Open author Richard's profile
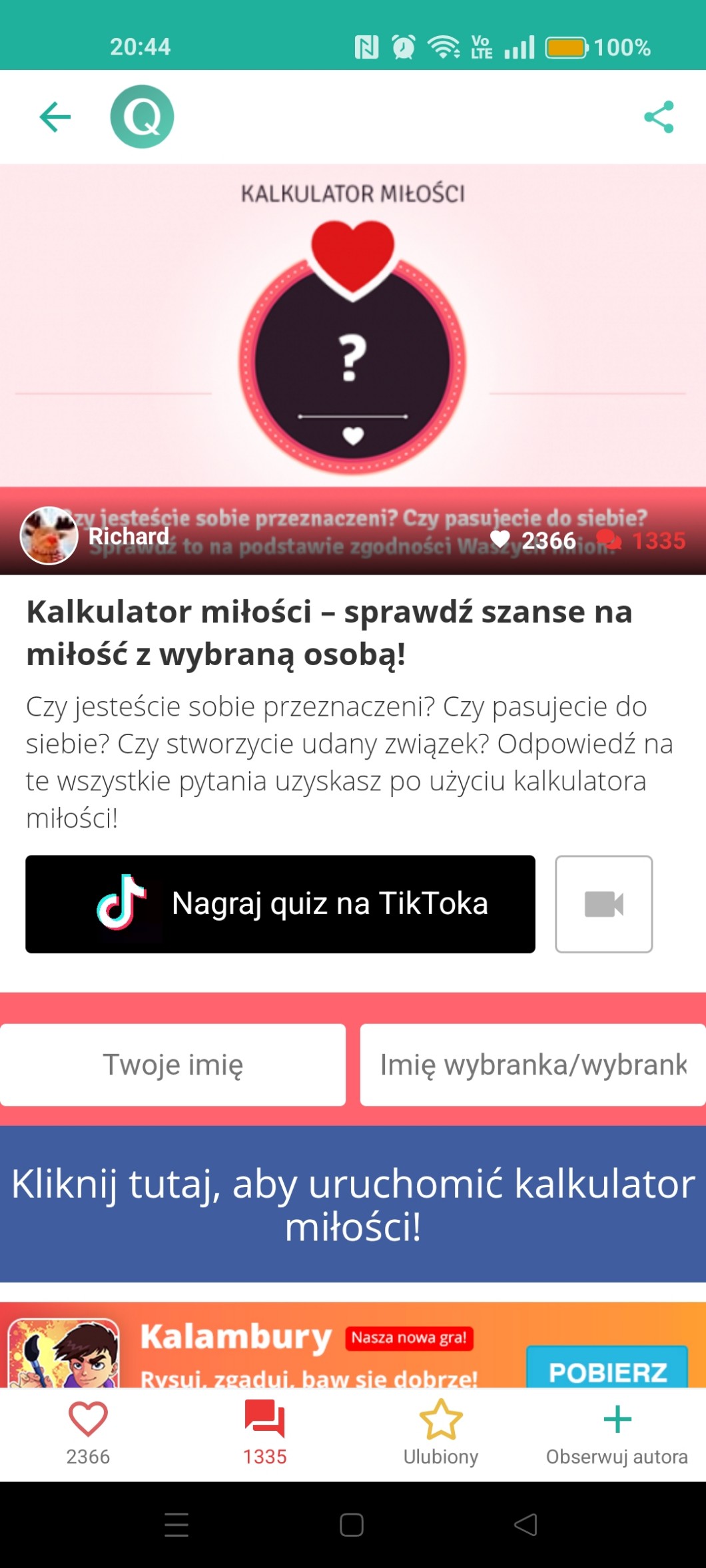Screen dimensions: 706x1568 50,536
